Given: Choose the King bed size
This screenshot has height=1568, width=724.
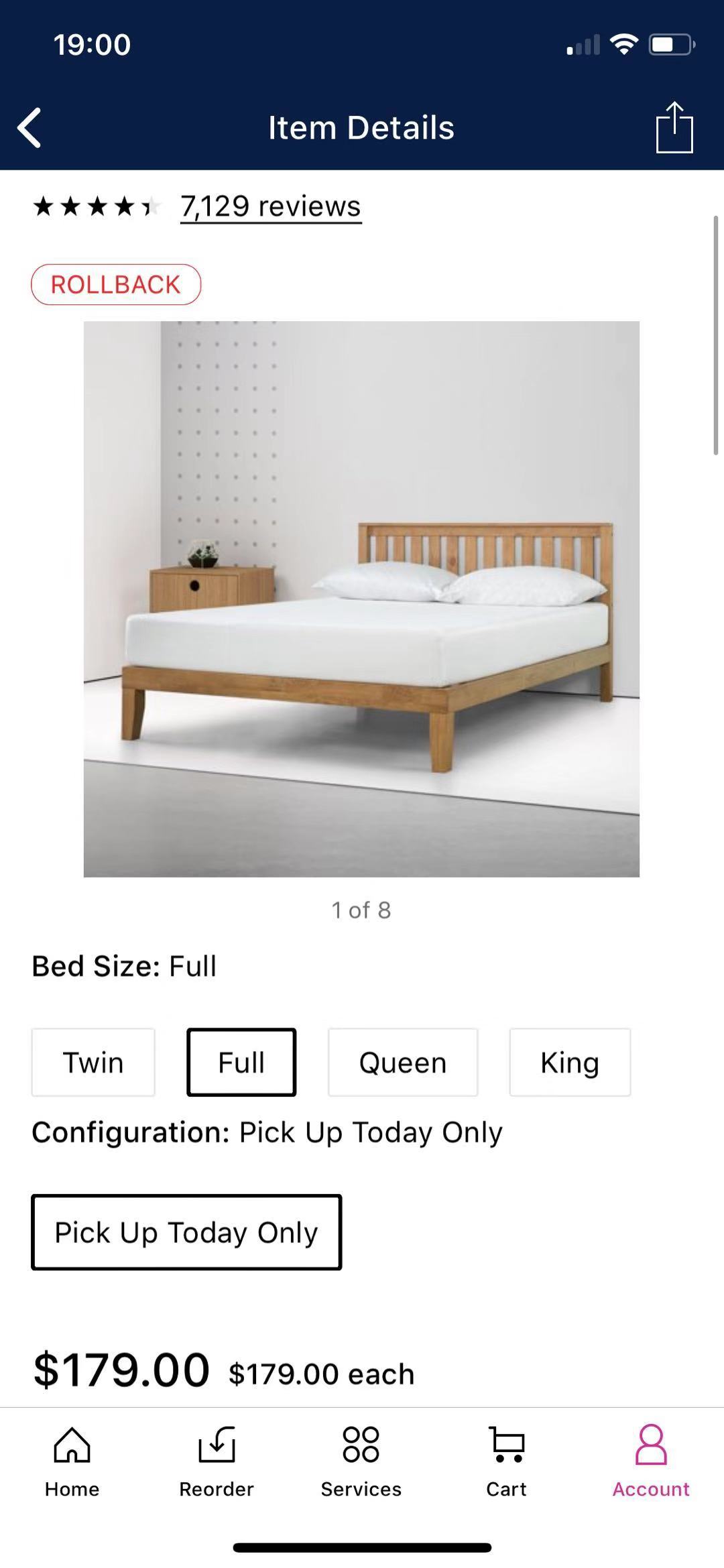Looking at the screenshot, I should [570, 1063].
